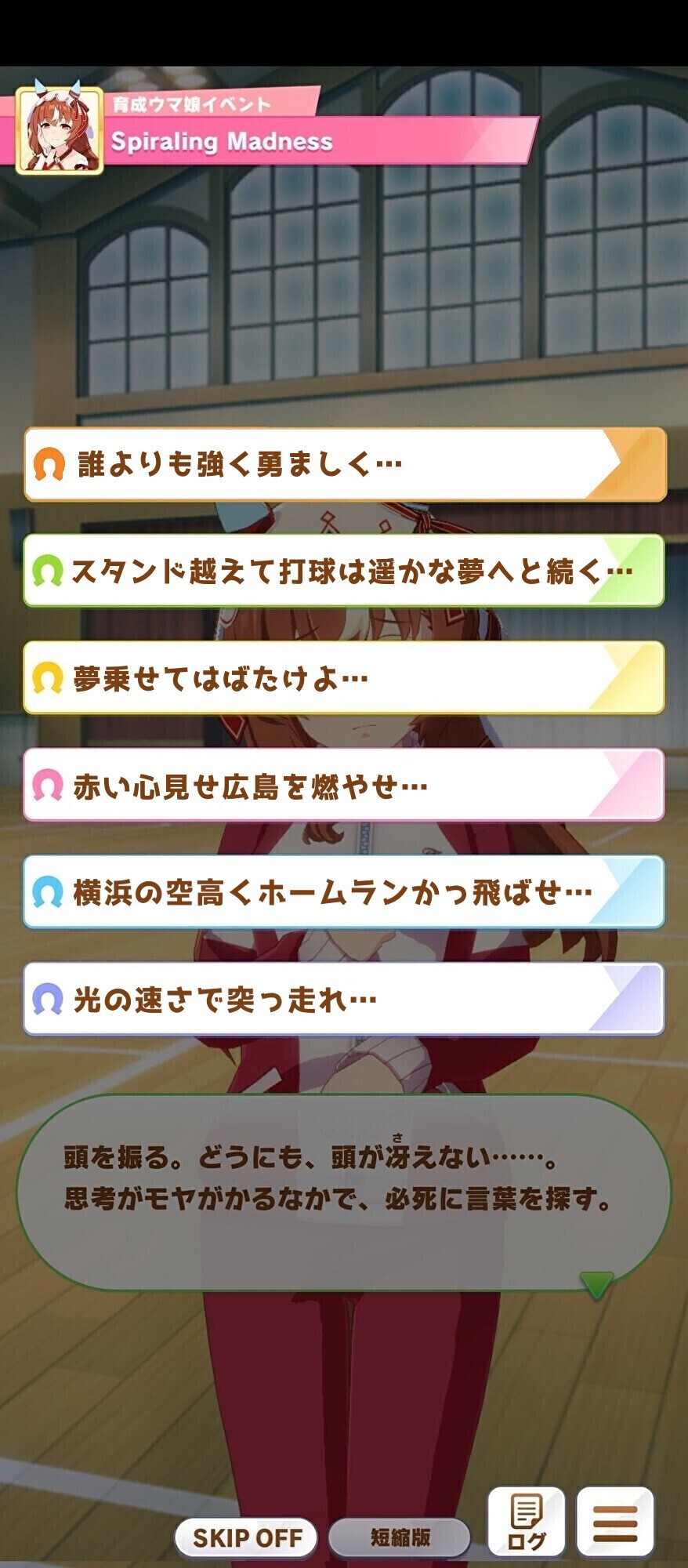The image size is (688, 1568).
Task: Select 横浜の空高くホームランかっ飛ばせ… option
Action: pos(345,892)
